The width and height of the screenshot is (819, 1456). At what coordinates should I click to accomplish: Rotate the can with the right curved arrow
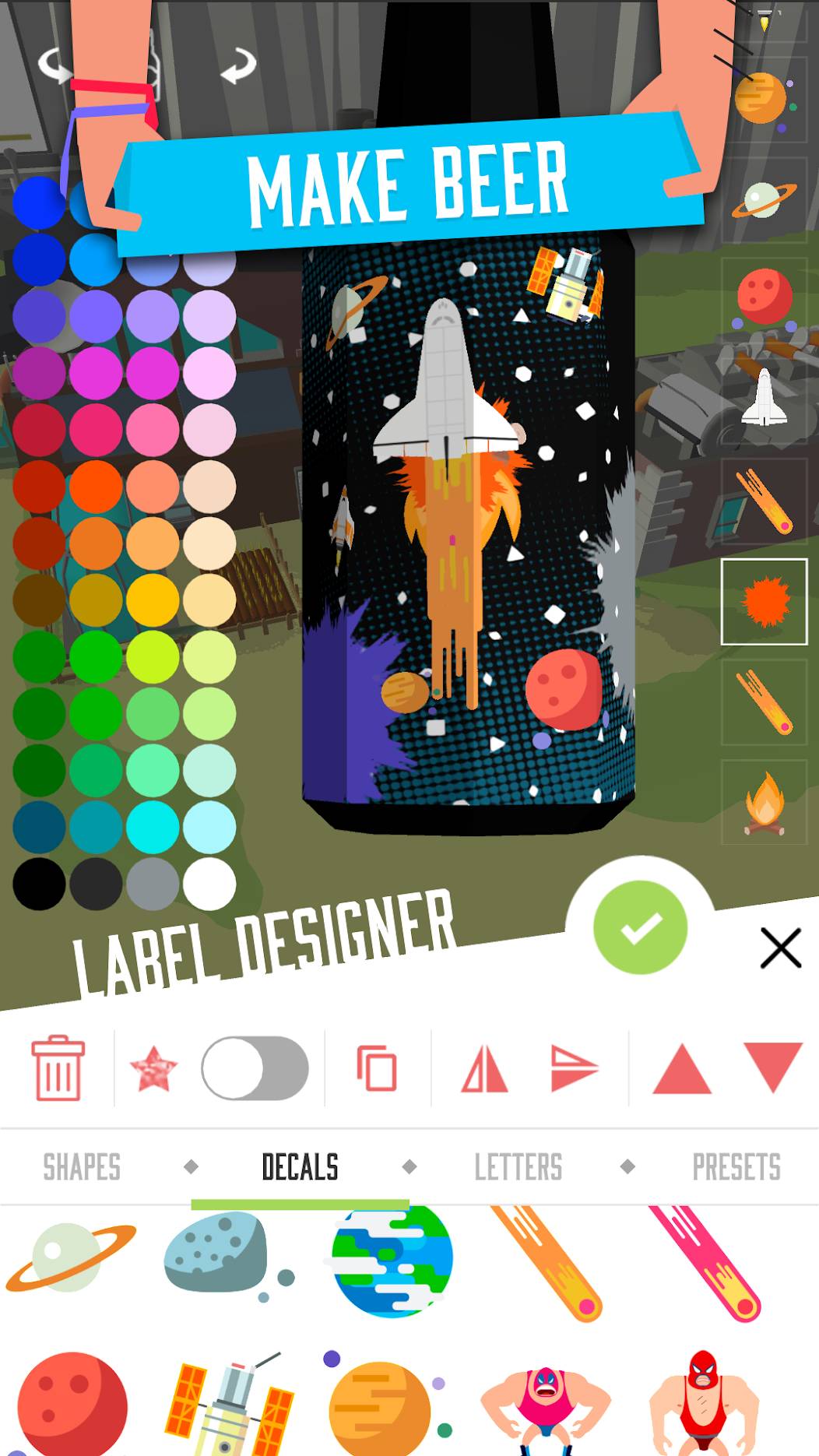(238, 65)
